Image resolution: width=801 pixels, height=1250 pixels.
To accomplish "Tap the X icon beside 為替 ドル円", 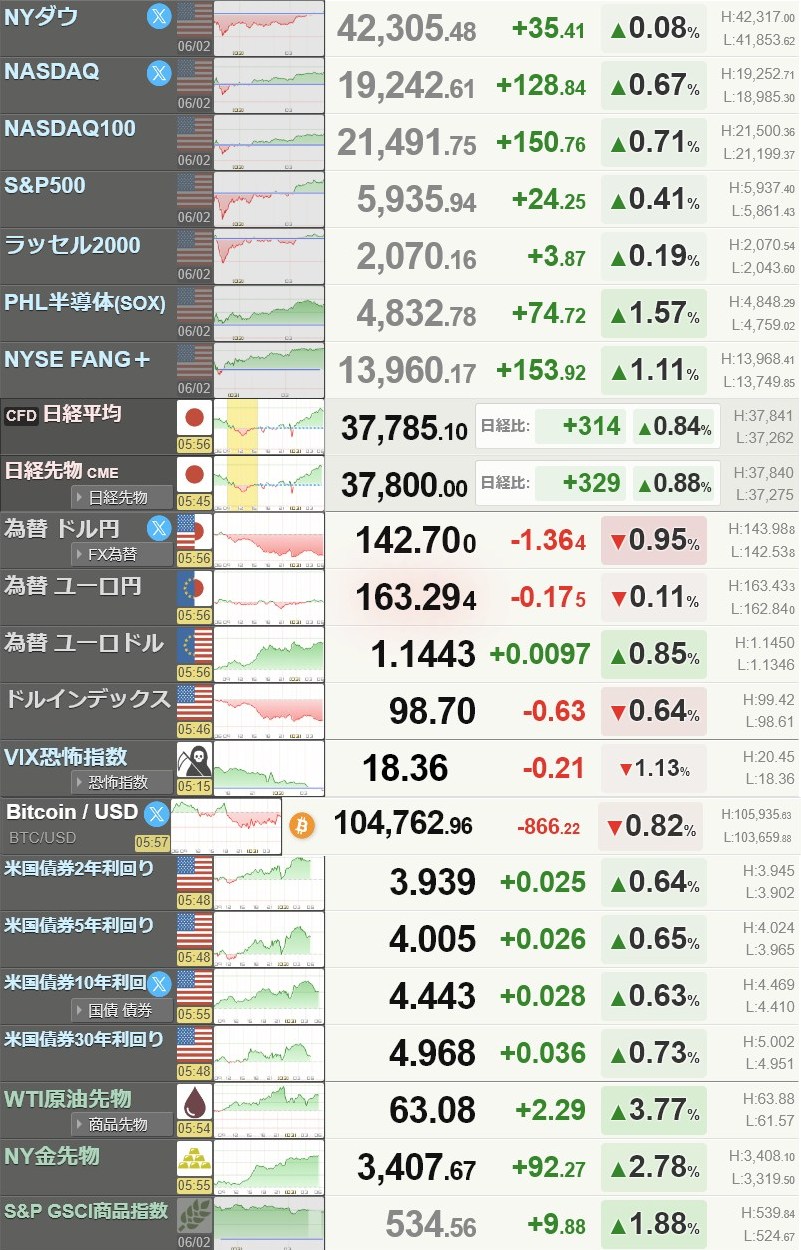I will [x=158, y=528].
